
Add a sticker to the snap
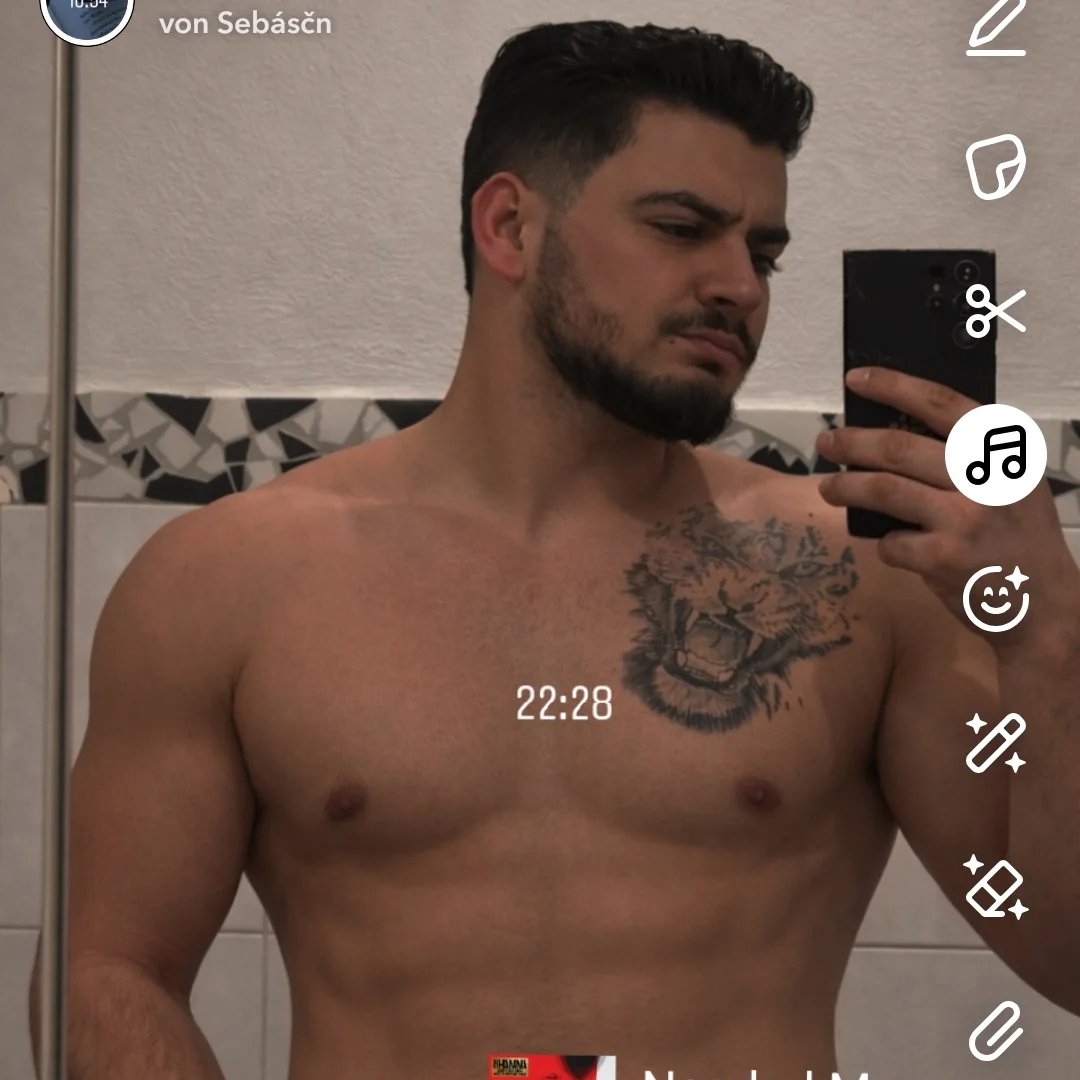pos(996,167)
